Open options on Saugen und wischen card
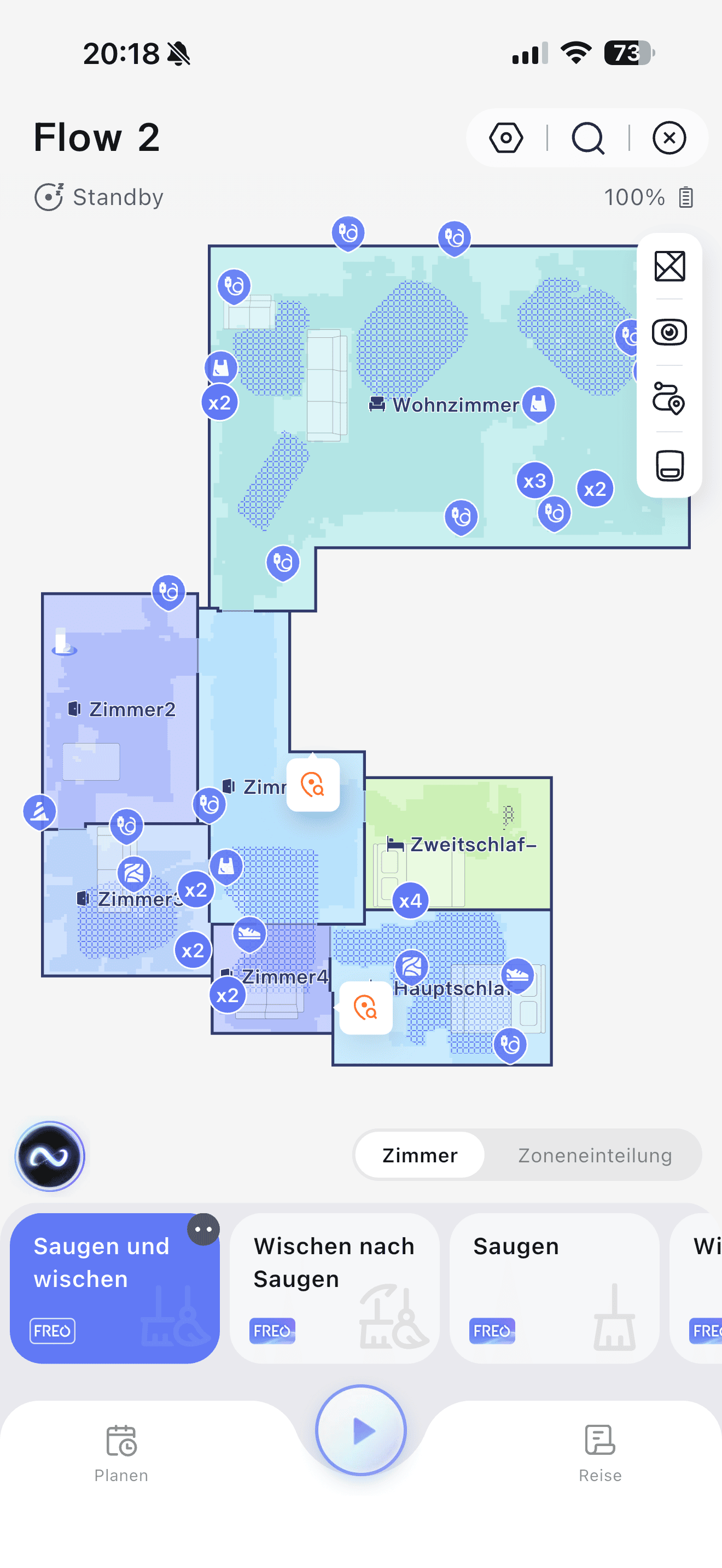The image size is (722, 1568). pos(203,1230)
